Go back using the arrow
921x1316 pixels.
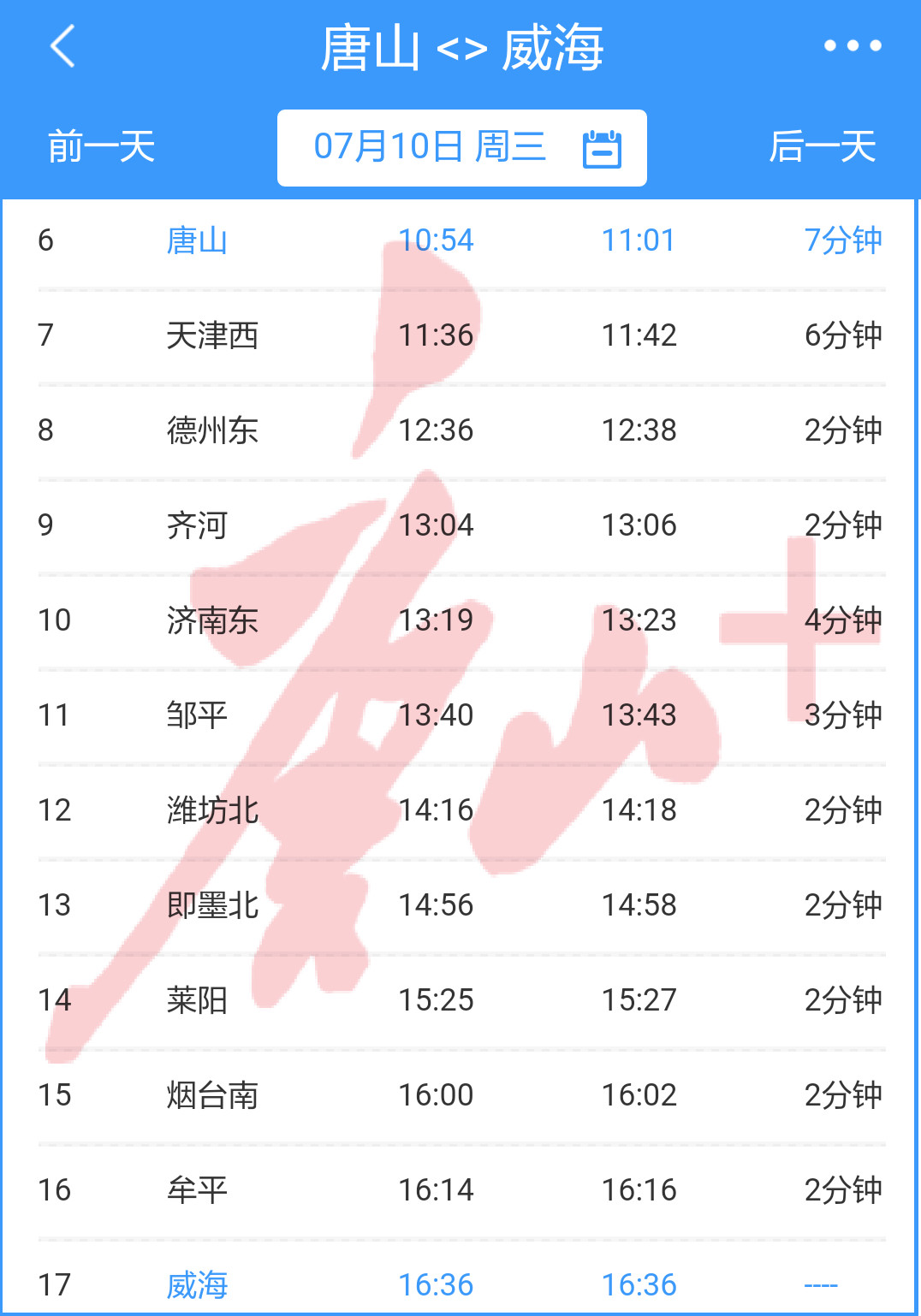tap(63, 46)
